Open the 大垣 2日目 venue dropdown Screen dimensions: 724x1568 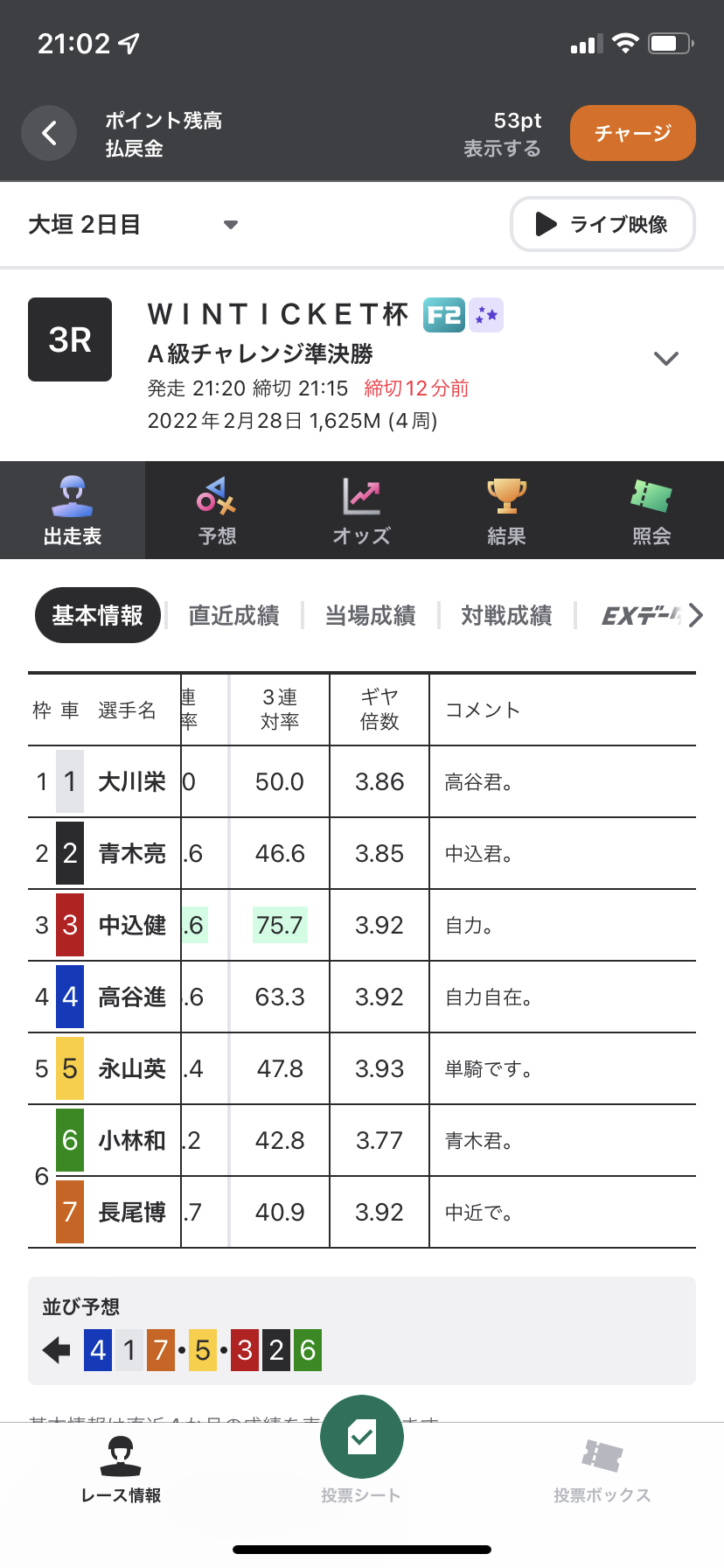pyautogui.click(x=133, y=225)
